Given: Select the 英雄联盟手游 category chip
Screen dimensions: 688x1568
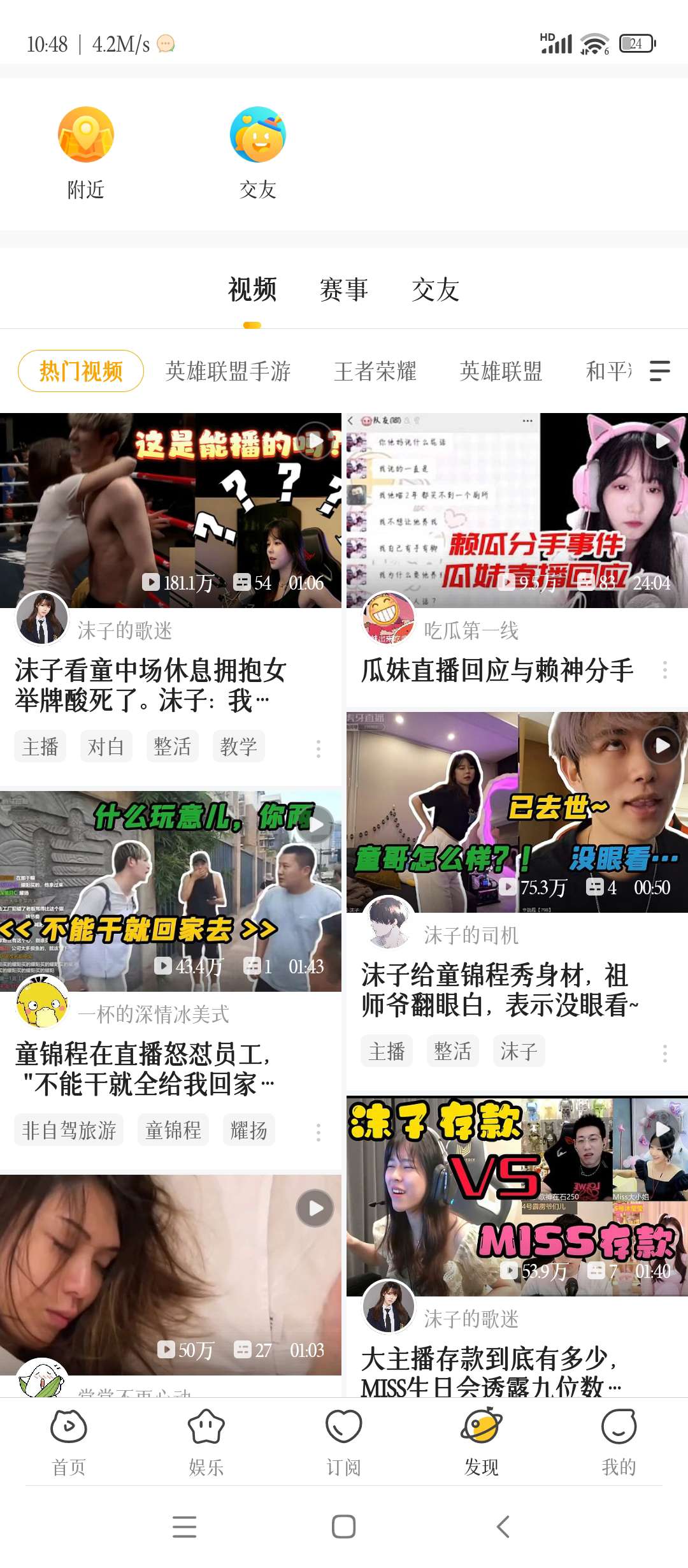Looking at the screenshot, I should (228, 371).
